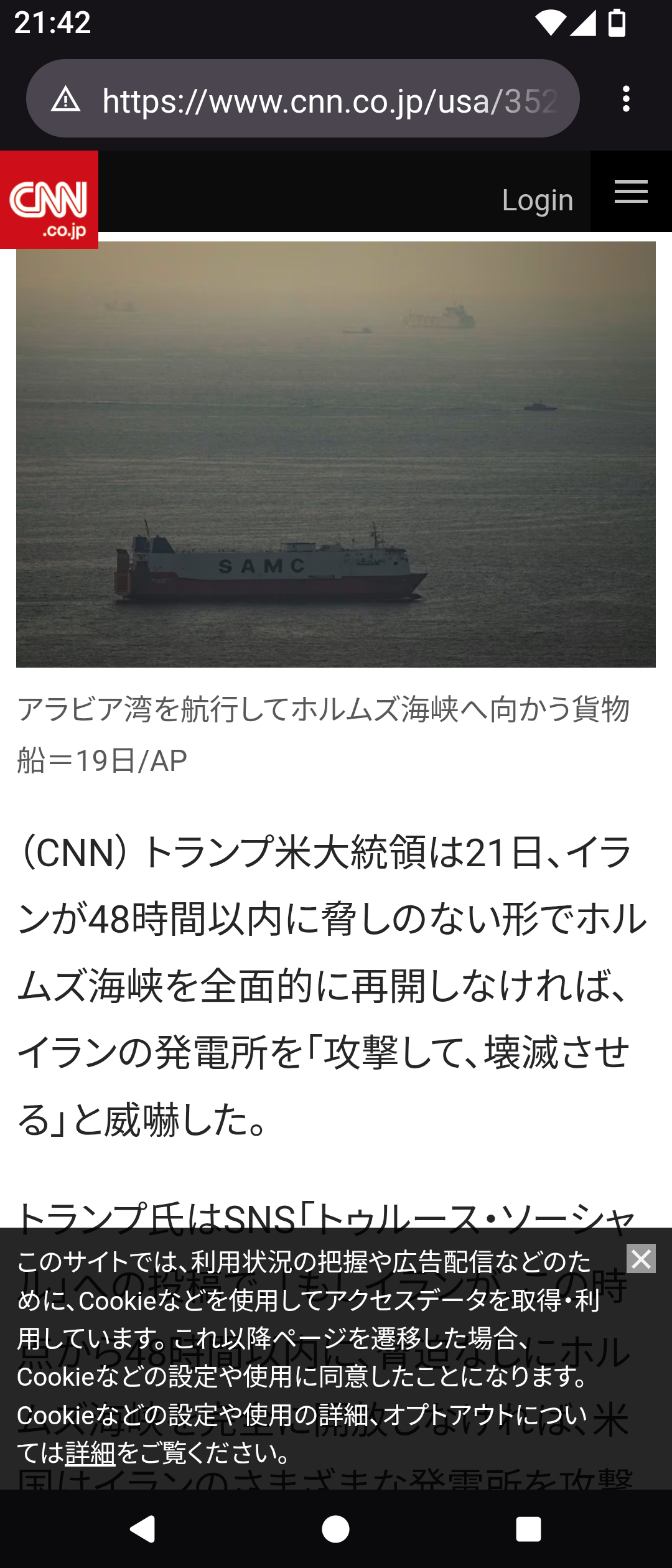Viewport: 672px width, 1568px height.
Task: Open the site security warning icon
Action: pyautogui.click(x=66, y=100)
